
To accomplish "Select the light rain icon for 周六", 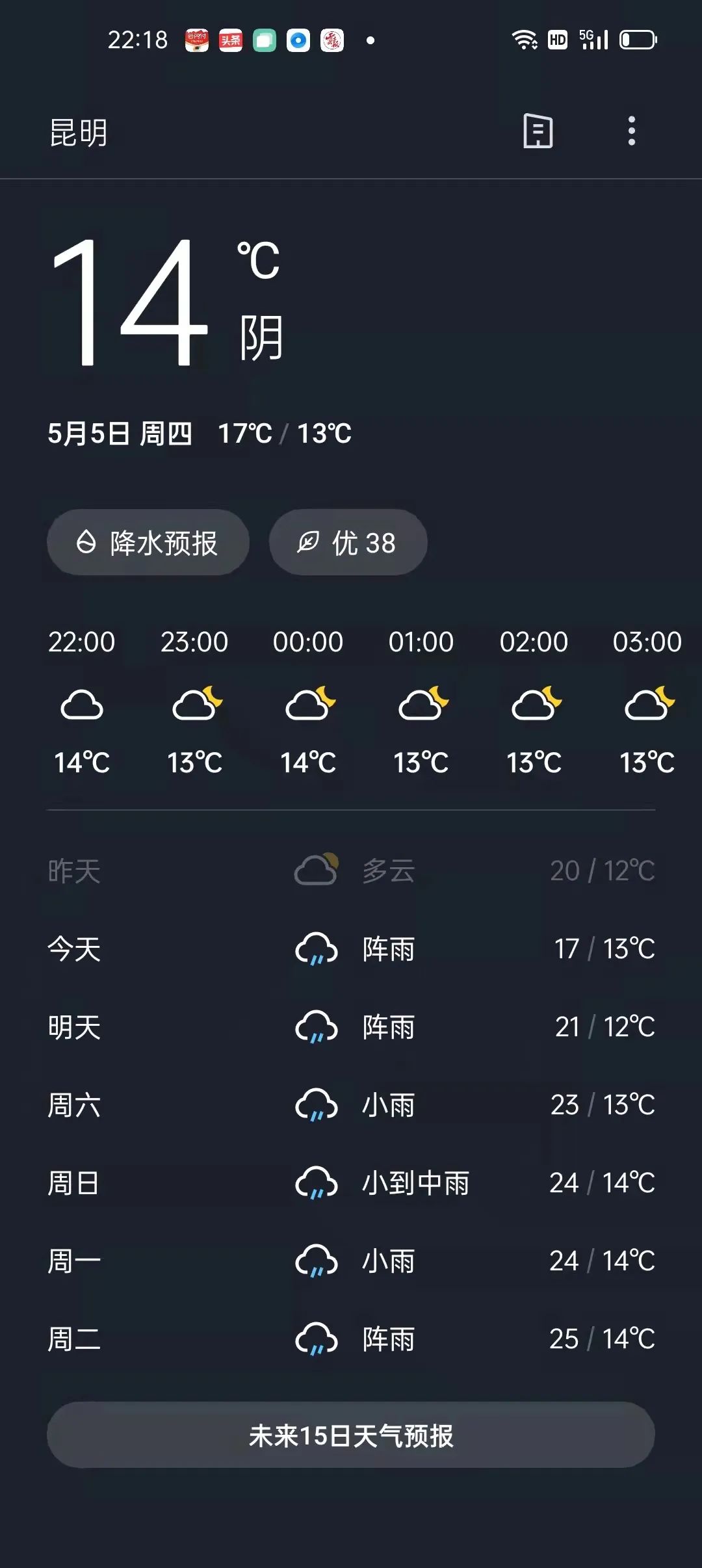I will tap(317, 1105).
